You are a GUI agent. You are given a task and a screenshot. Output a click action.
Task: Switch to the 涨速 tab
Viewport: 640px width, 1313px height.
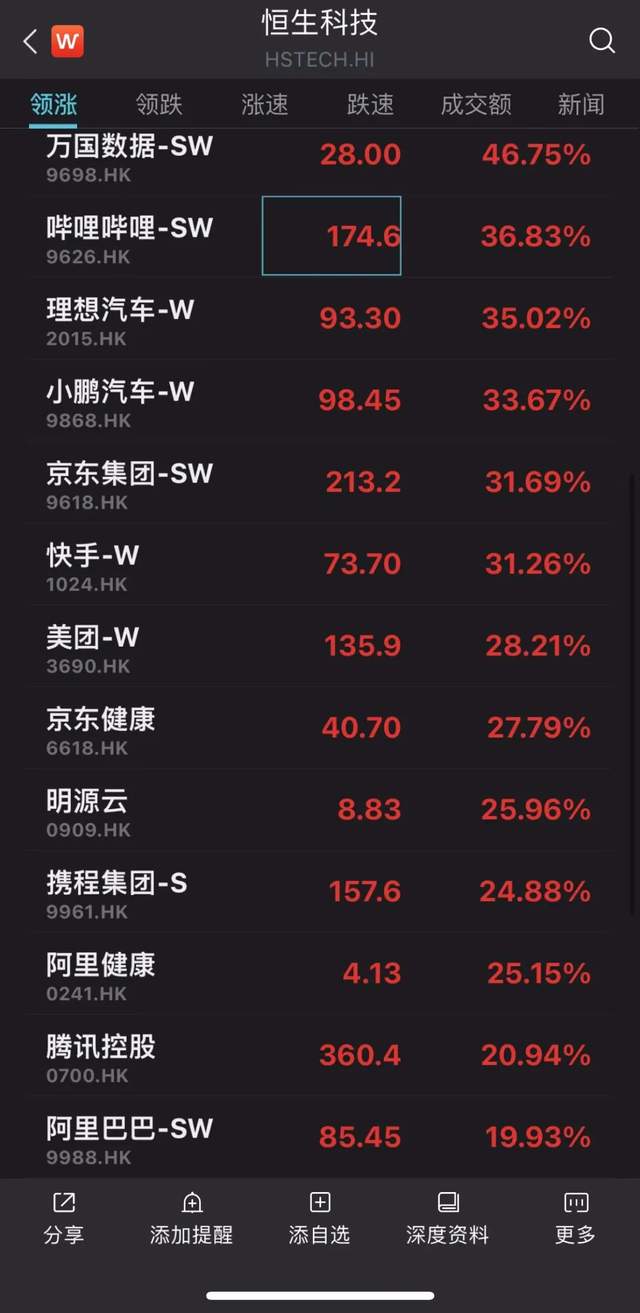pos(265,104)
